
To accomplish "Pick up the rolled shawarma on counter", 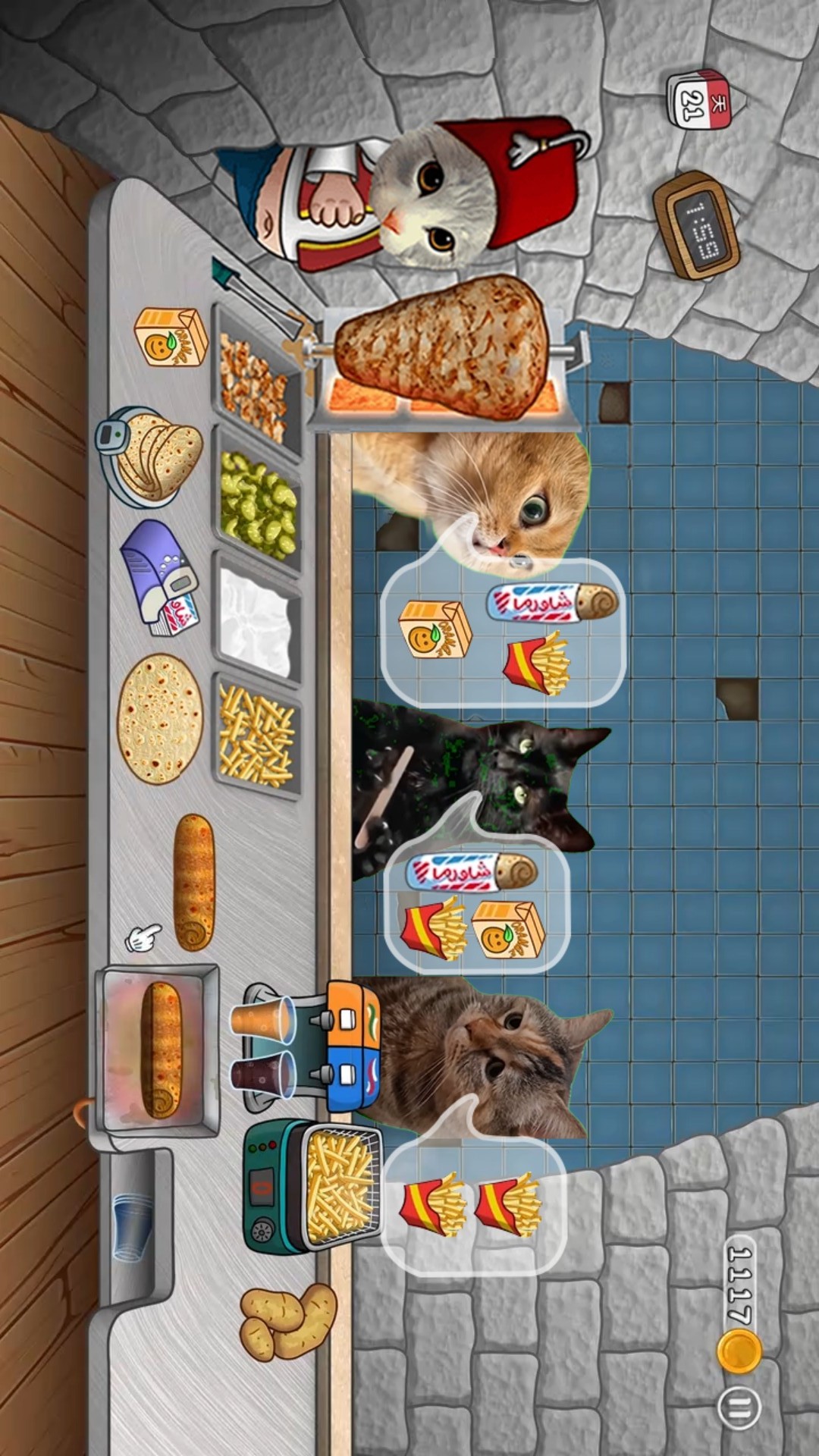I will point(194,881).
